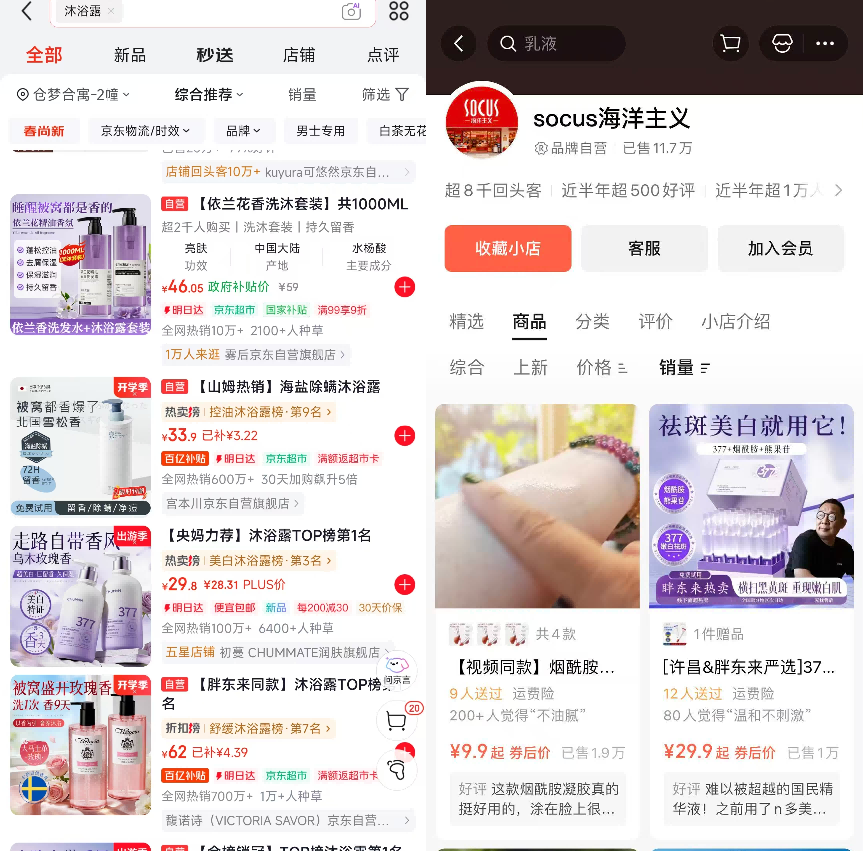Open the 山姆热销 海盐除螨沐浴露 product
863x851 pixels.
tap(271, 387)
